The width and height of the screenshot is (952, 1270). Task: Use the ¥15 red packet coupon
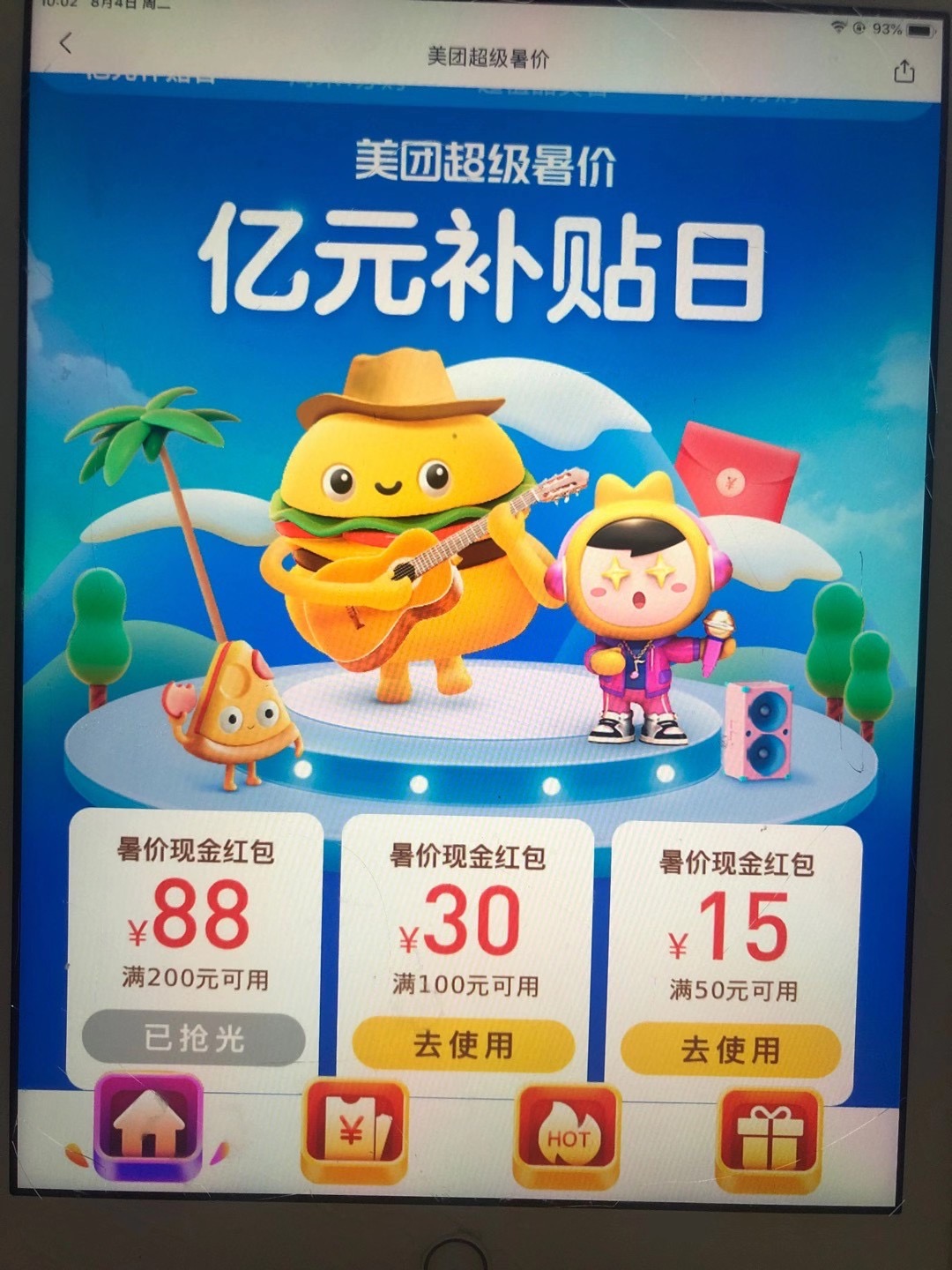coord(731,1050)
